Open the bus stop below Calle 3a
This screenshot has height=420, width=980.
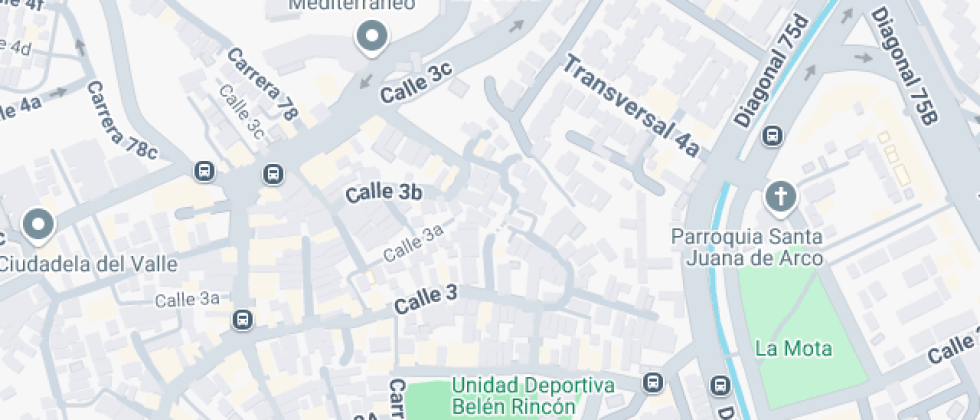[x=241, y=320]
